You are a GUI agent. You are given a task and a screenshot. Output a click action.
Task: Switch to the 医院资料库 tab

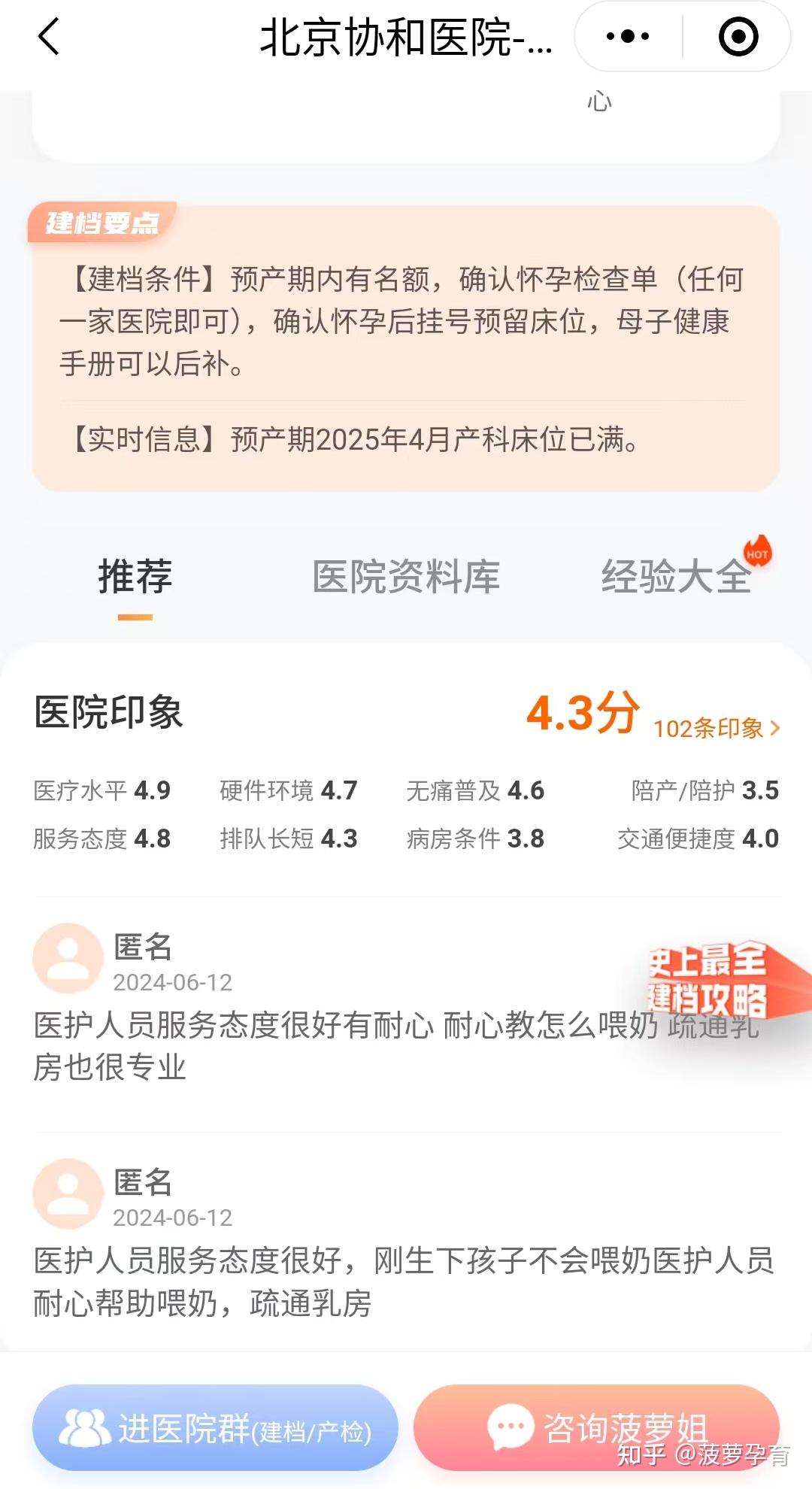[406, 576]
